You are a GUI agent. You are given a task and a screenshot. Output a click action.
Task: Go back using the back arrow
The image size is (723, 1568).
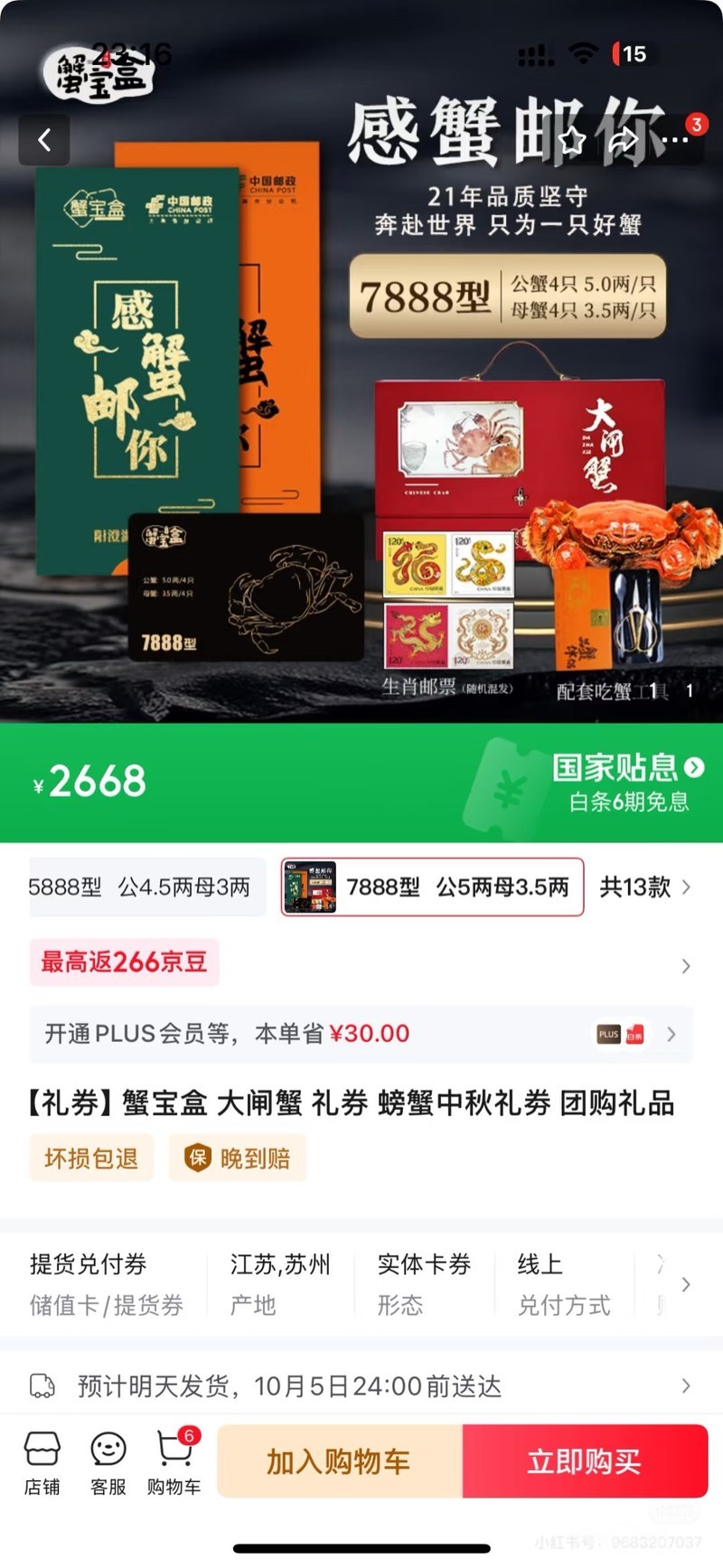(44, 140)
